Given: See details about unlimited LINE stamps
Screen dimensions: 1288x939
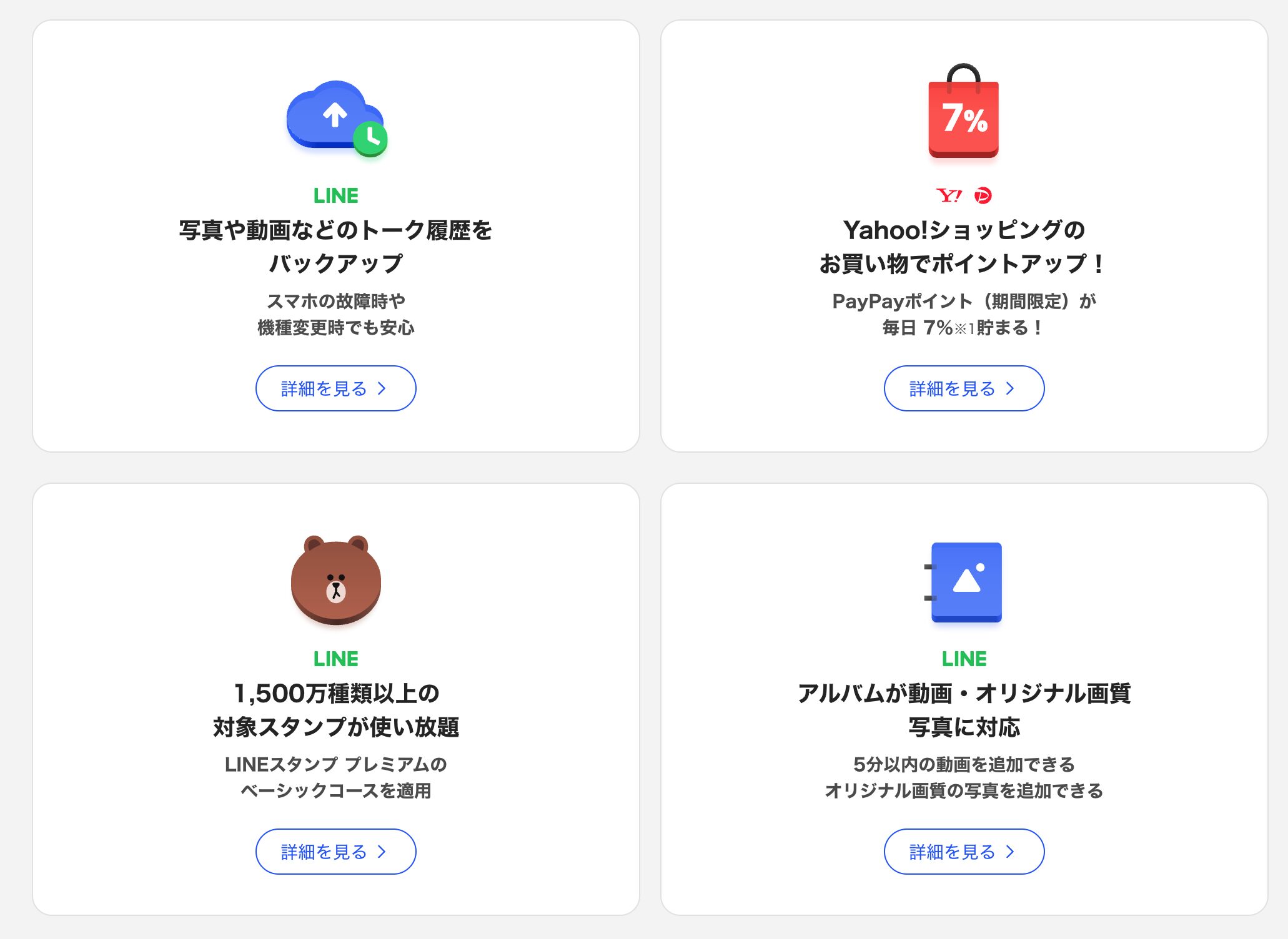Looking at the screenshot, I should click(335, 852).
